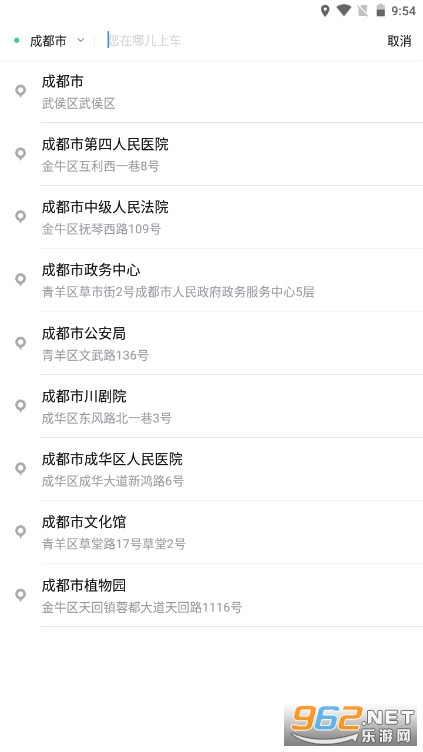Viewport: 423px width, 752px height.
Task: Select 成都市植物园 result
Action: click(x=212, y=595)
